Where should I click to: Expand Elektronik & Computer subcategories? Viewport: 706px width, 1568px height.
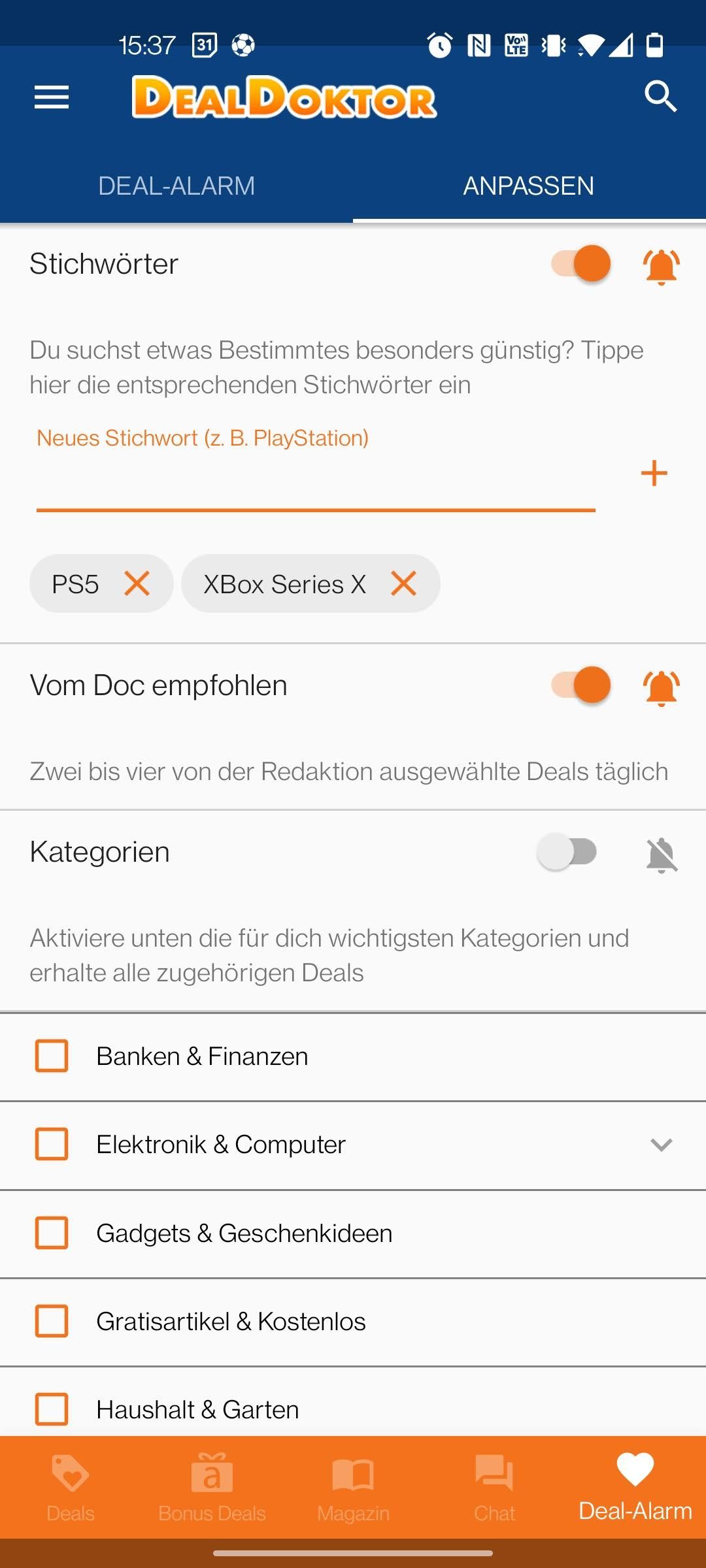pyautogui.click(x=662, y=1145)
